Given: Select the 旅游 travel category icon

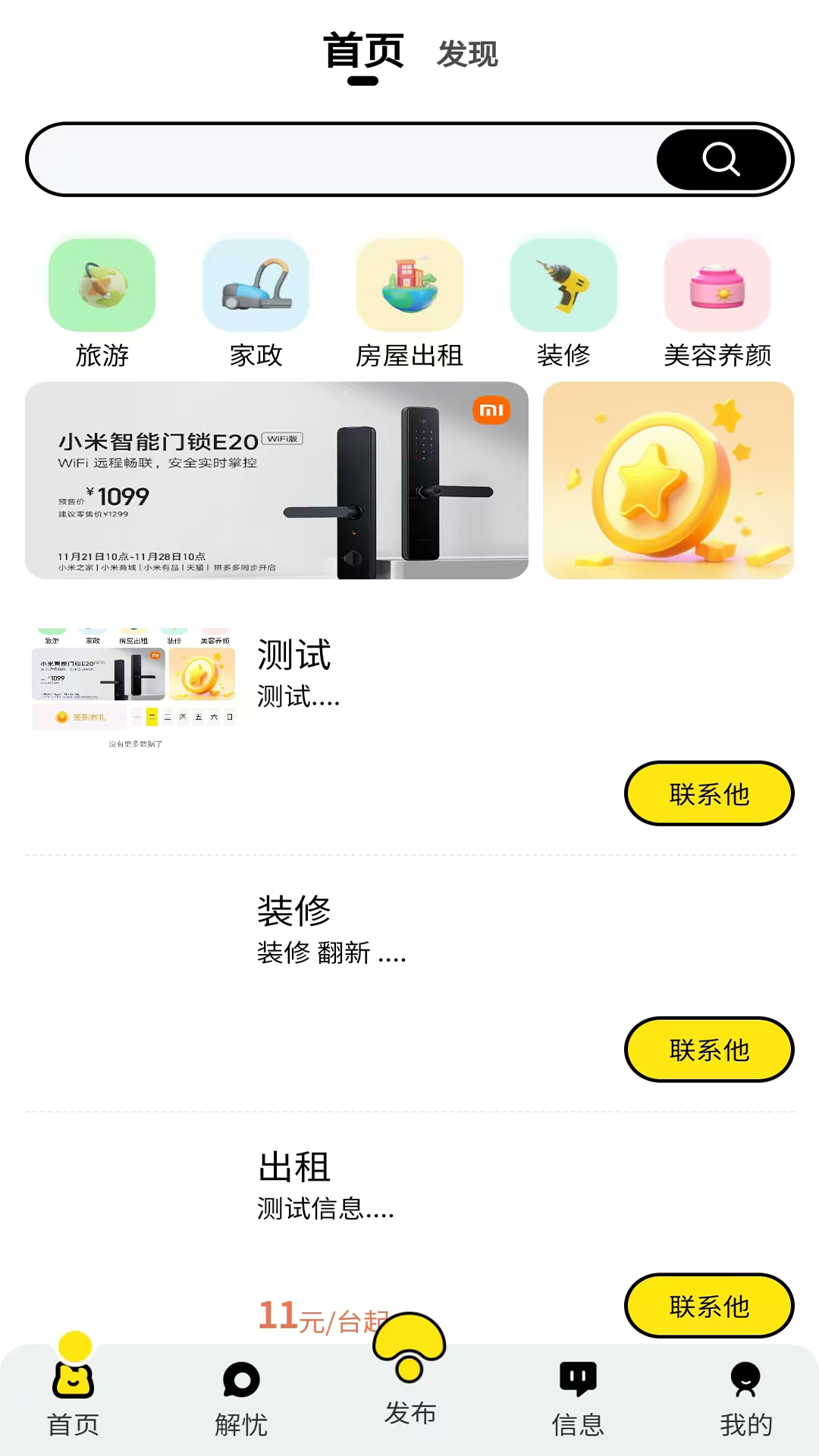Looking at the screenshot, I should (x=102, y=284).
